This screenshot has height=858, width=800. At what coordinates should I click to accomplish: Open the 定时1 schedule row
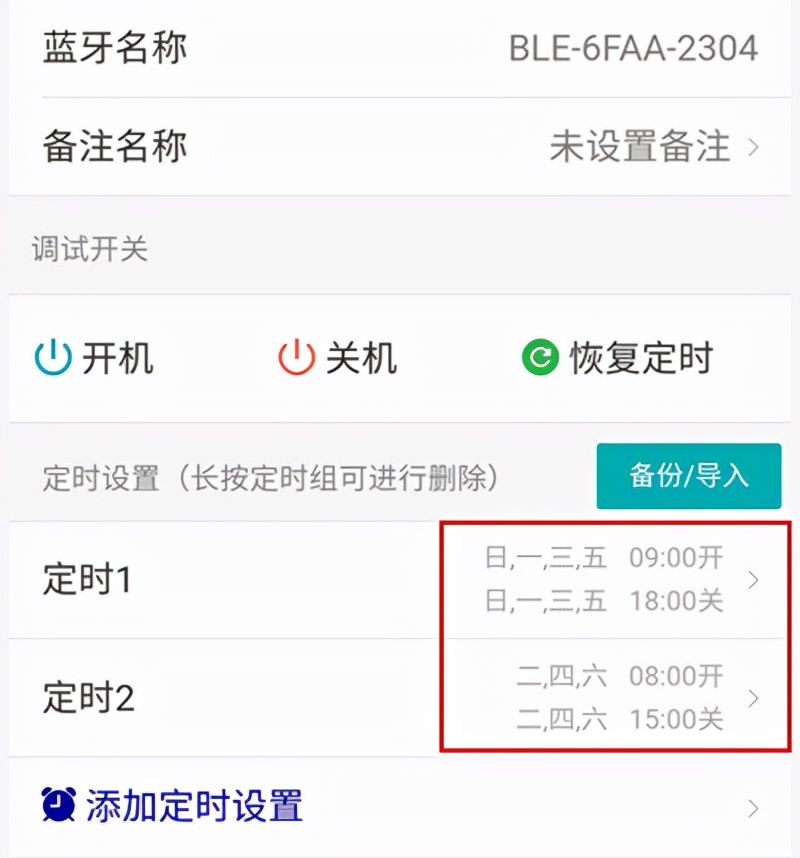tap(400, 580)
